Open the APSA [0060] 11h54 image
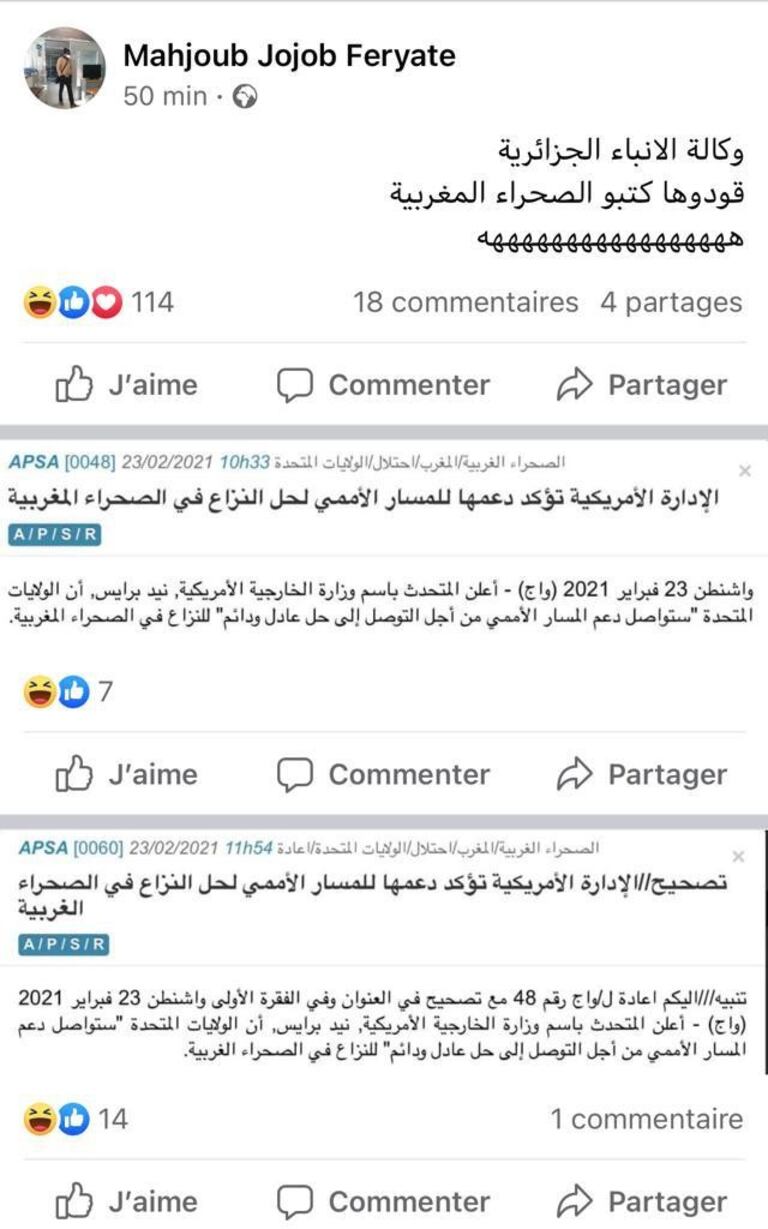The height and width of the screenshot is (1229, 768). coord(383,950)
